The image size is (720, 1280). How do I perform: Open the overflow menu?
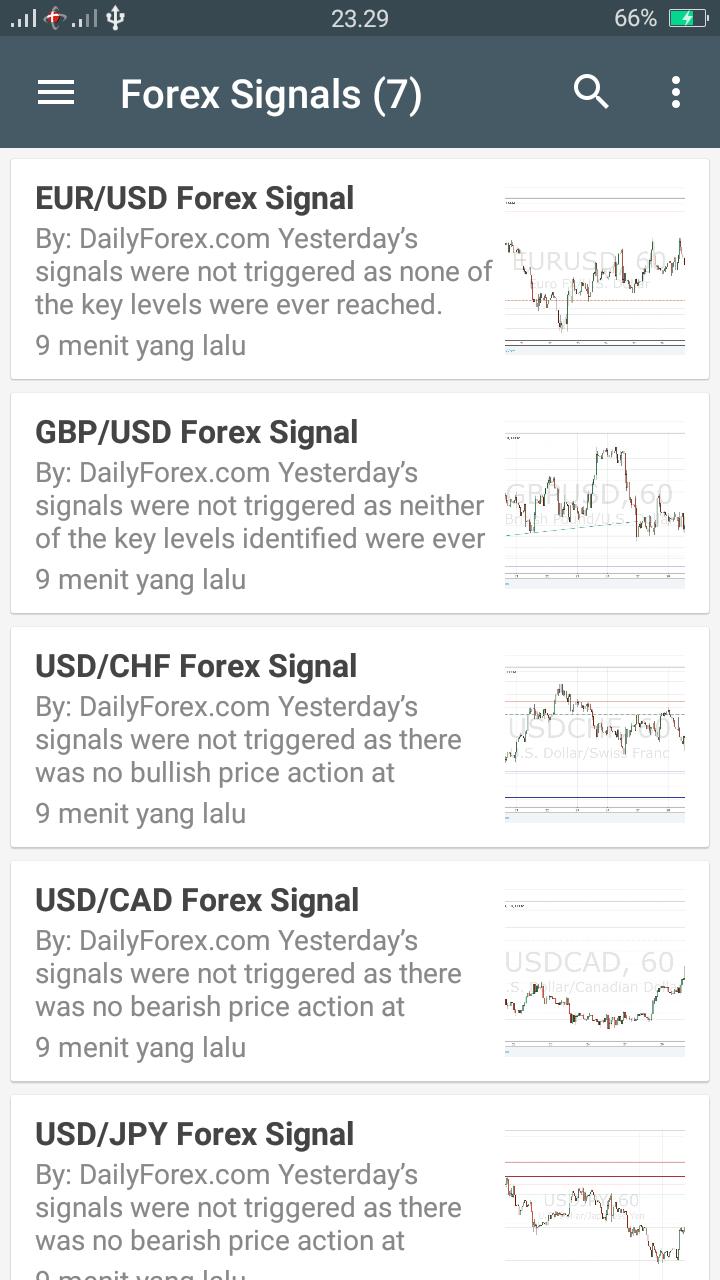tap(676, 93)
